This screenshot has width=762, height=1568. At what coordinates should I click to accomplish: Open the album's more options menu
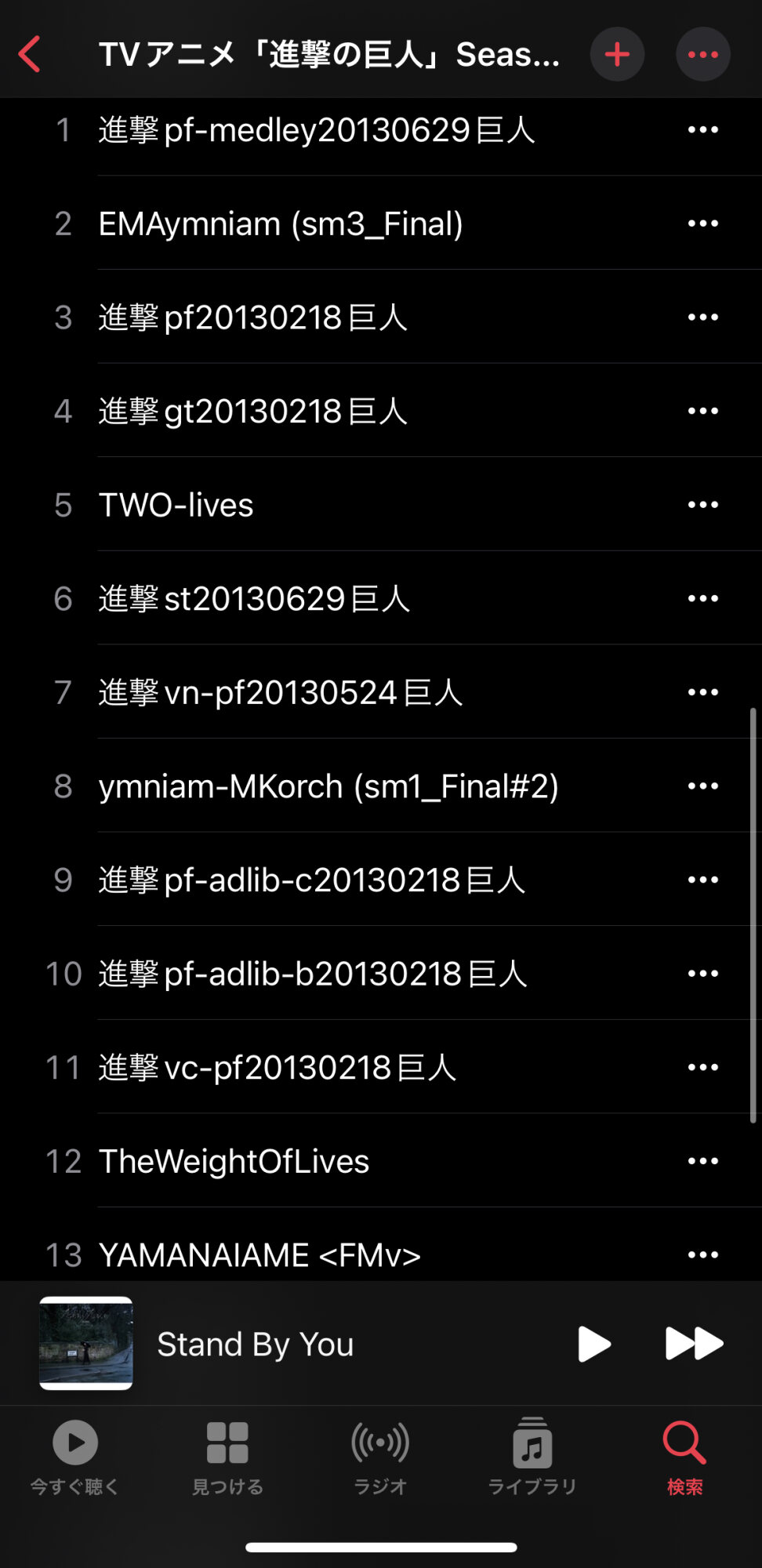coord(702,54)
